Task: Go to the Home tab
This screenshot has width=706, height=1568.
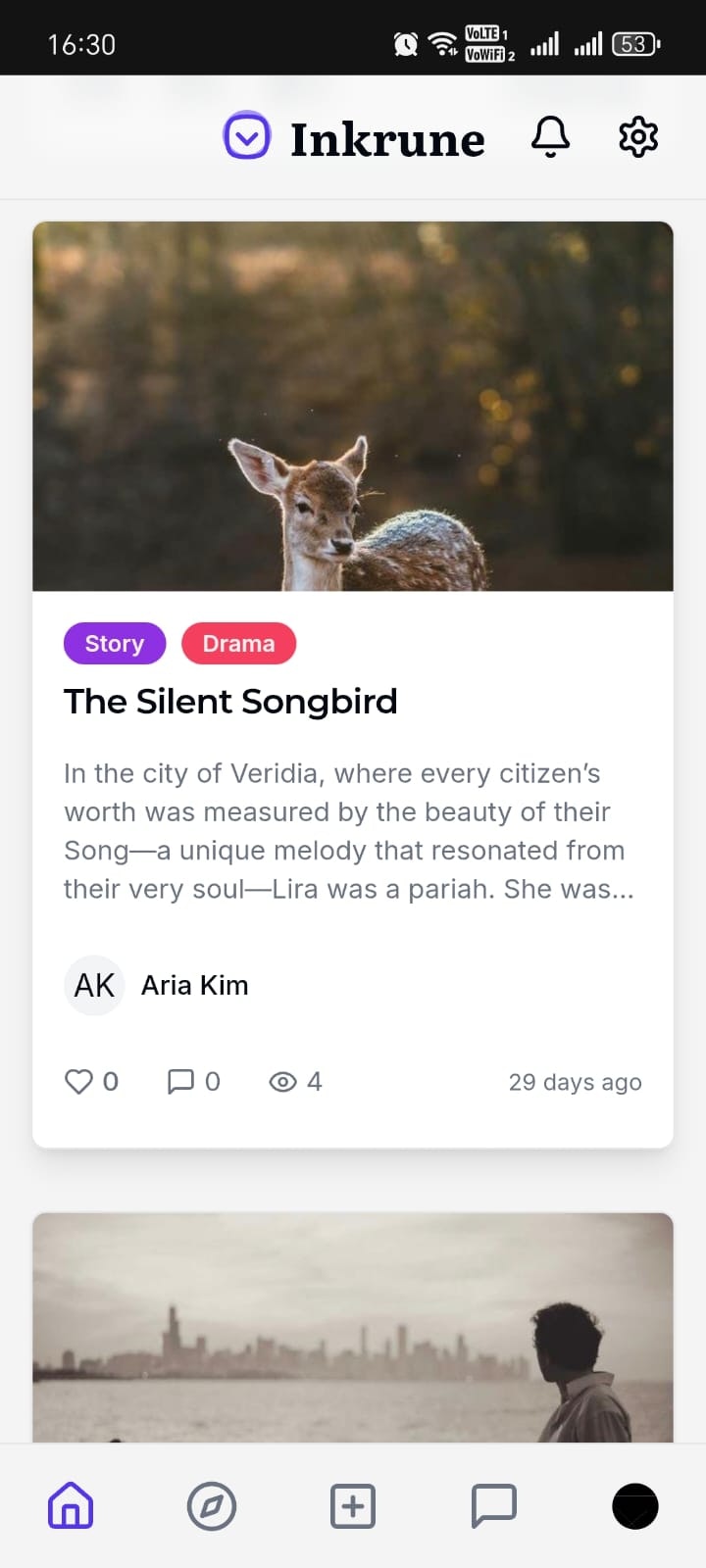Action: point(71,1506)
